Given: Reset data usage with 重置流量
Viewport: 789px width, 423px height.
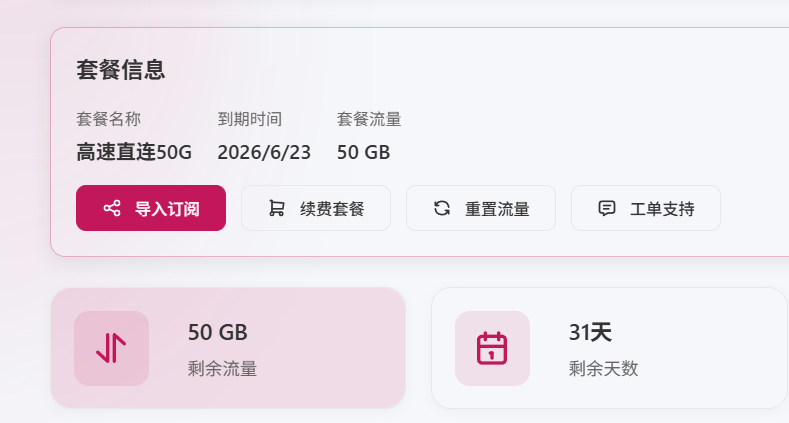Looking at the screenshot, I should (x=481, y=208).
